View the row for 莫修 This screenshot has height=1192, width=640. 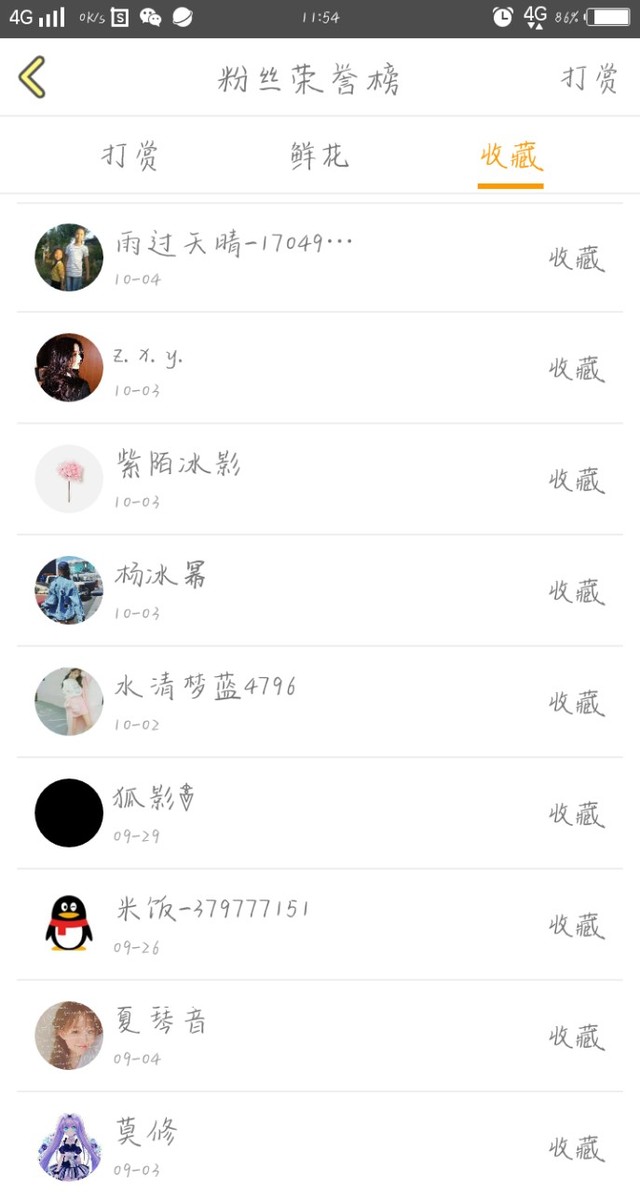click(320, 1146)
